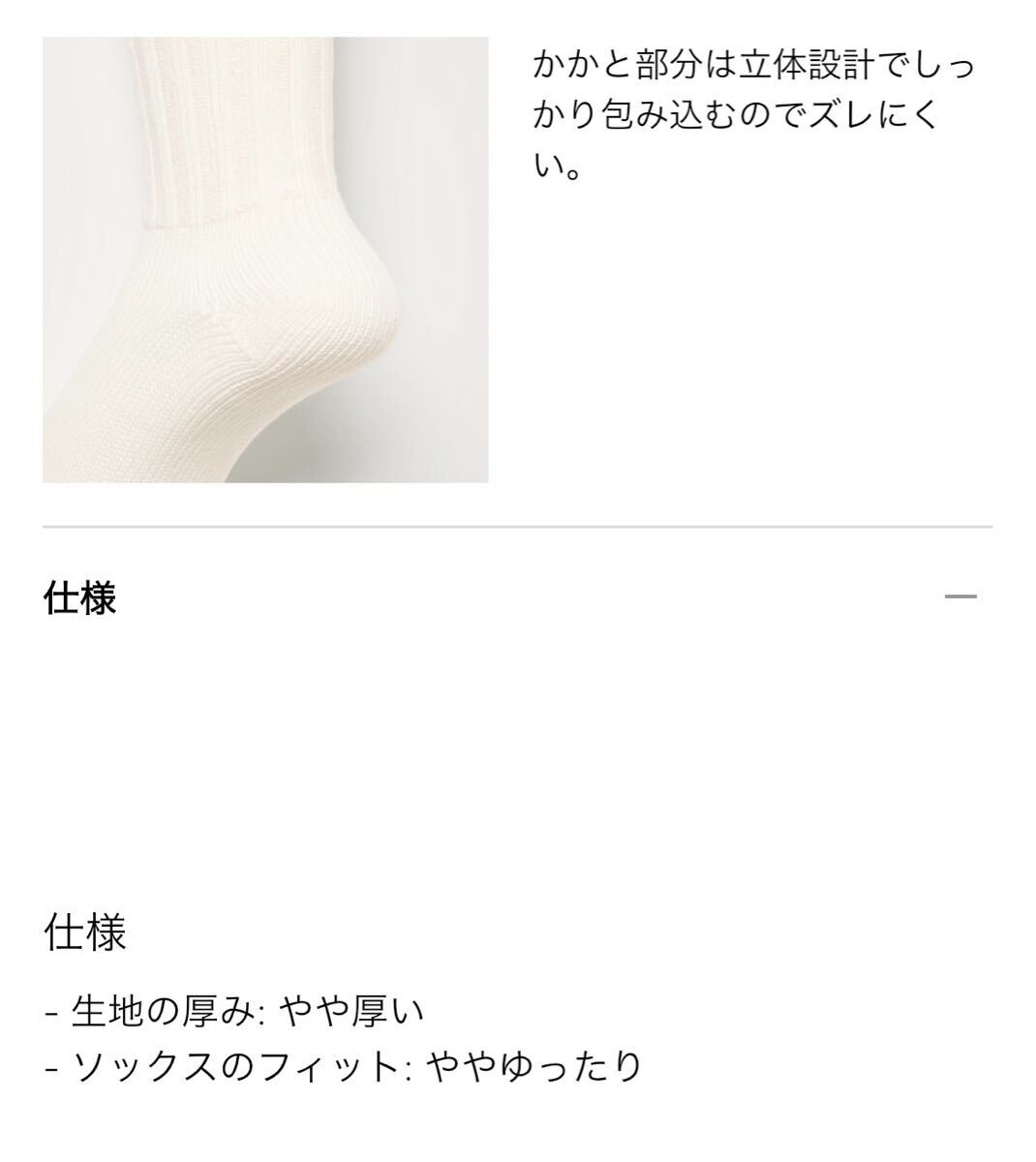
Task: Collapse the 仕様 section
Action: point(960,596)
